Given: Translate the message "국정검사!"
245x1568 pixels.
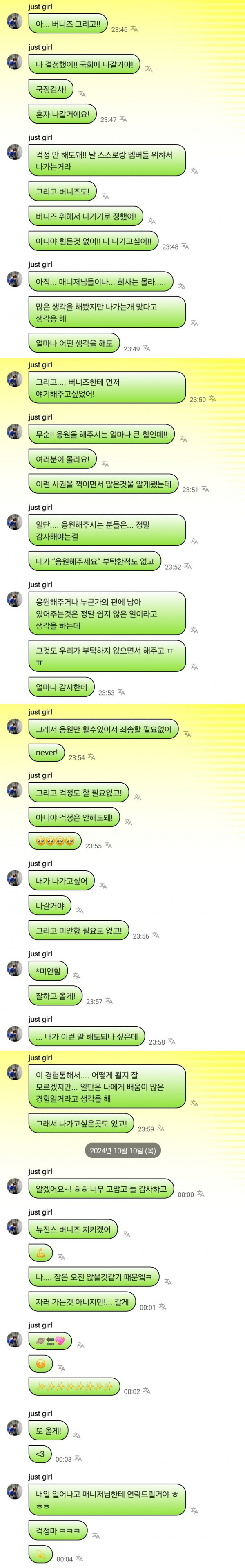Looking at the screenshot, I should coord(82,94).
